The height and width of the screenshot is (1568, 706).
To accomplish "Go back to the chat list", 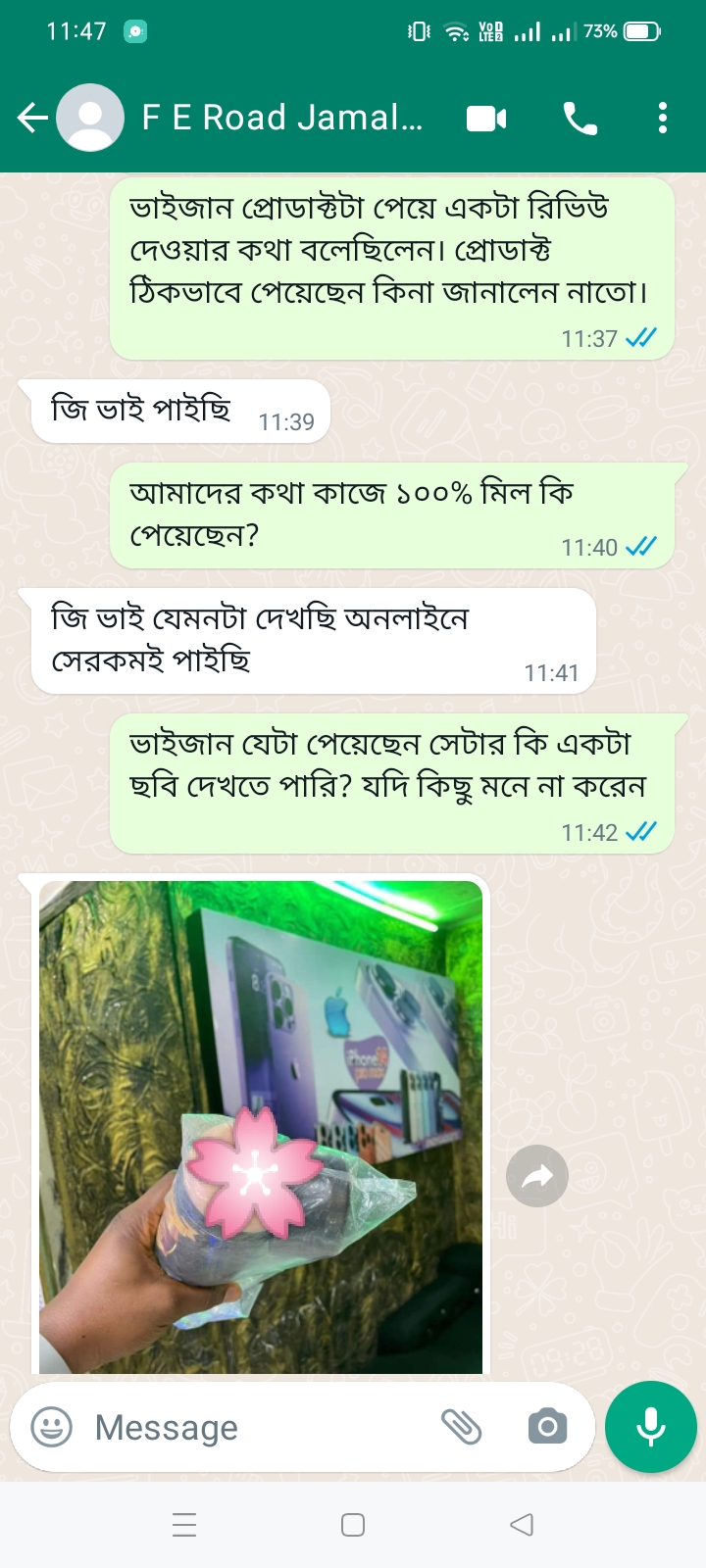I will pos(32,119).
